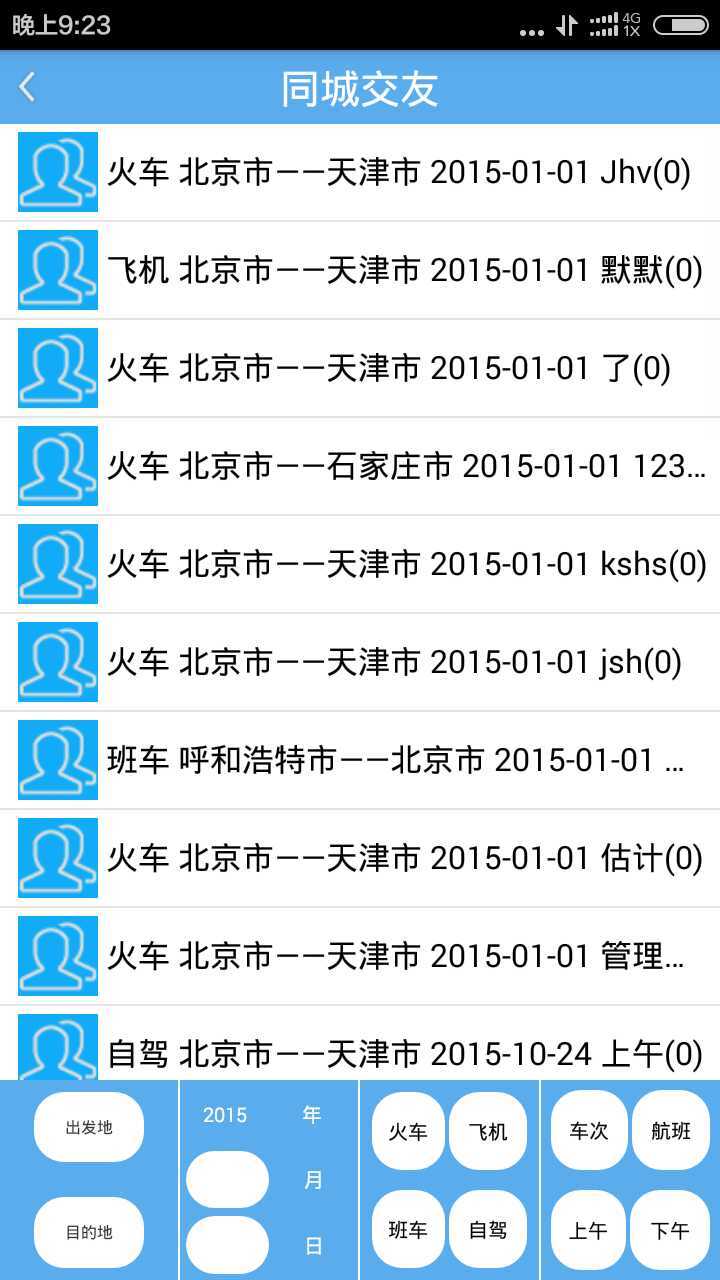Tap the avatar next to jsh's entry

56,661
